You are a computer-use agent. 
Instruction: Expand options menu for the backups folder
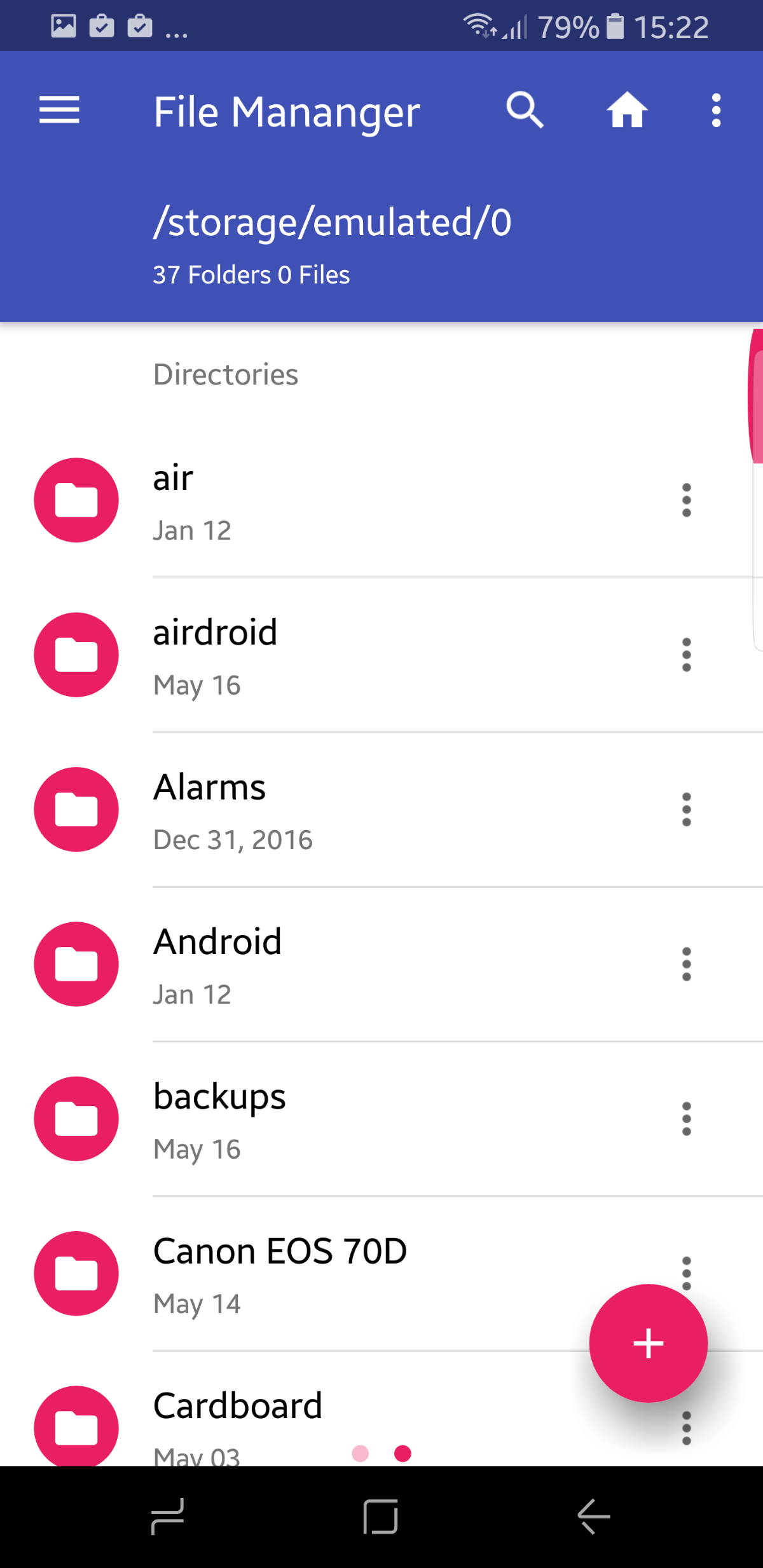pyautogui.click(x=687, y=1119)
